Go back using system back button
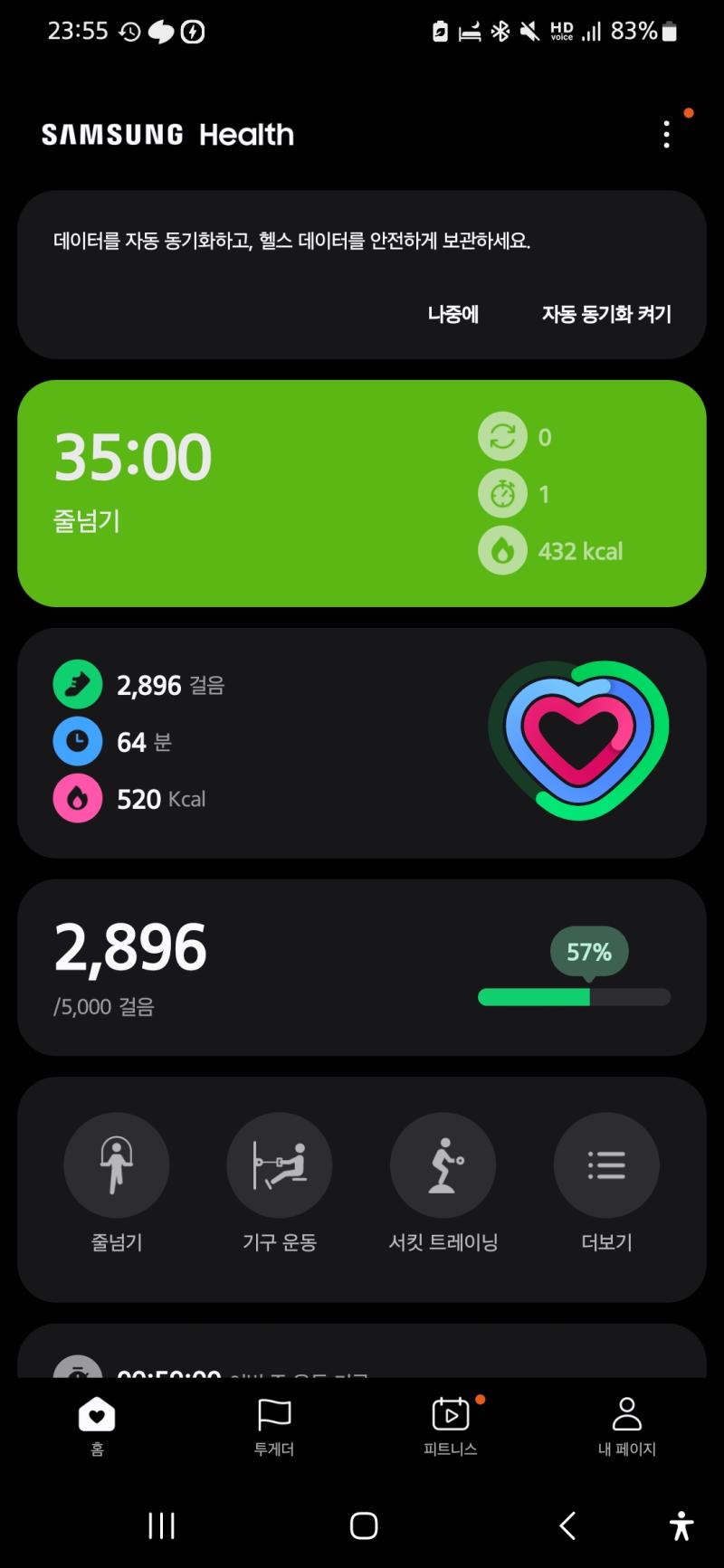 (x=567, y=1525)
